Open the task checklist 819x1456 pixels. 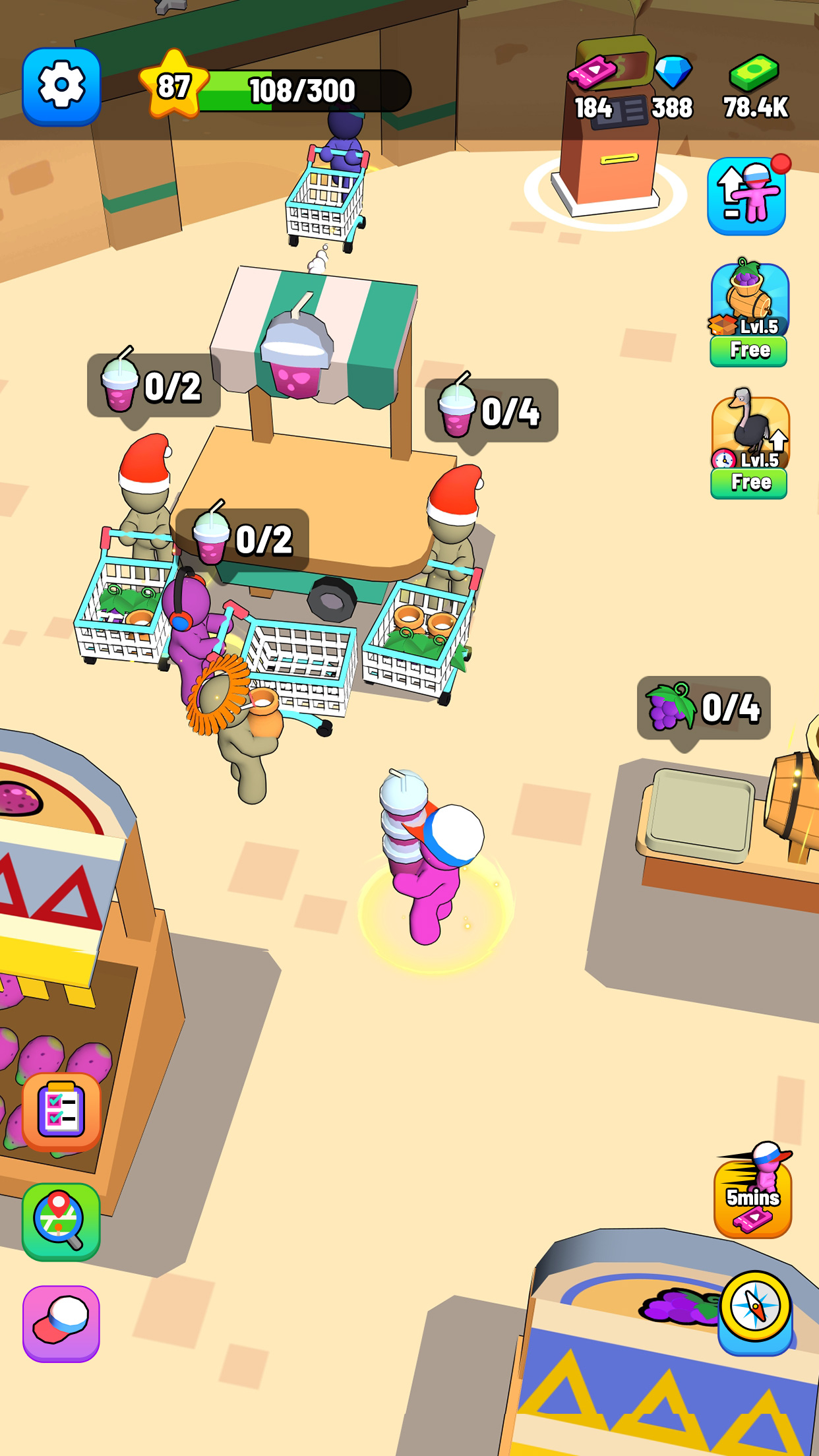(x=61, y=1112)
